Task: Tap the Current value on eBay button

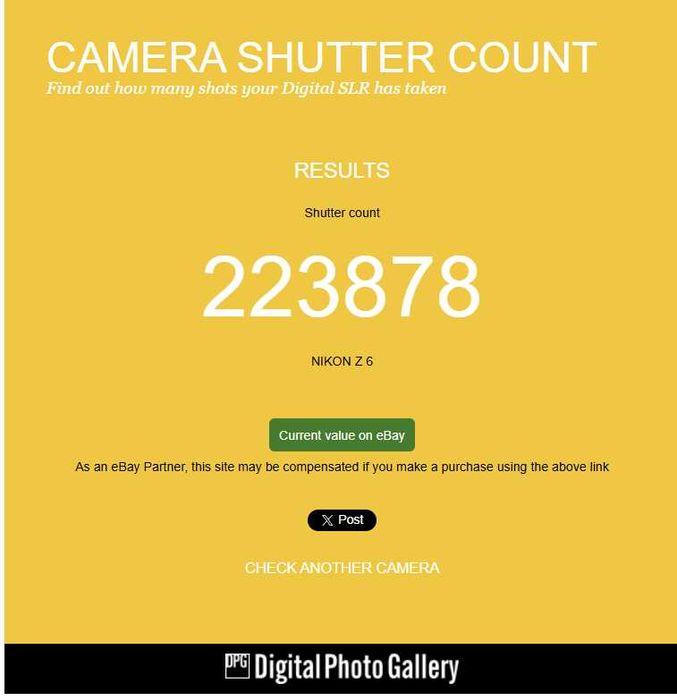Action: pos(341,435)
